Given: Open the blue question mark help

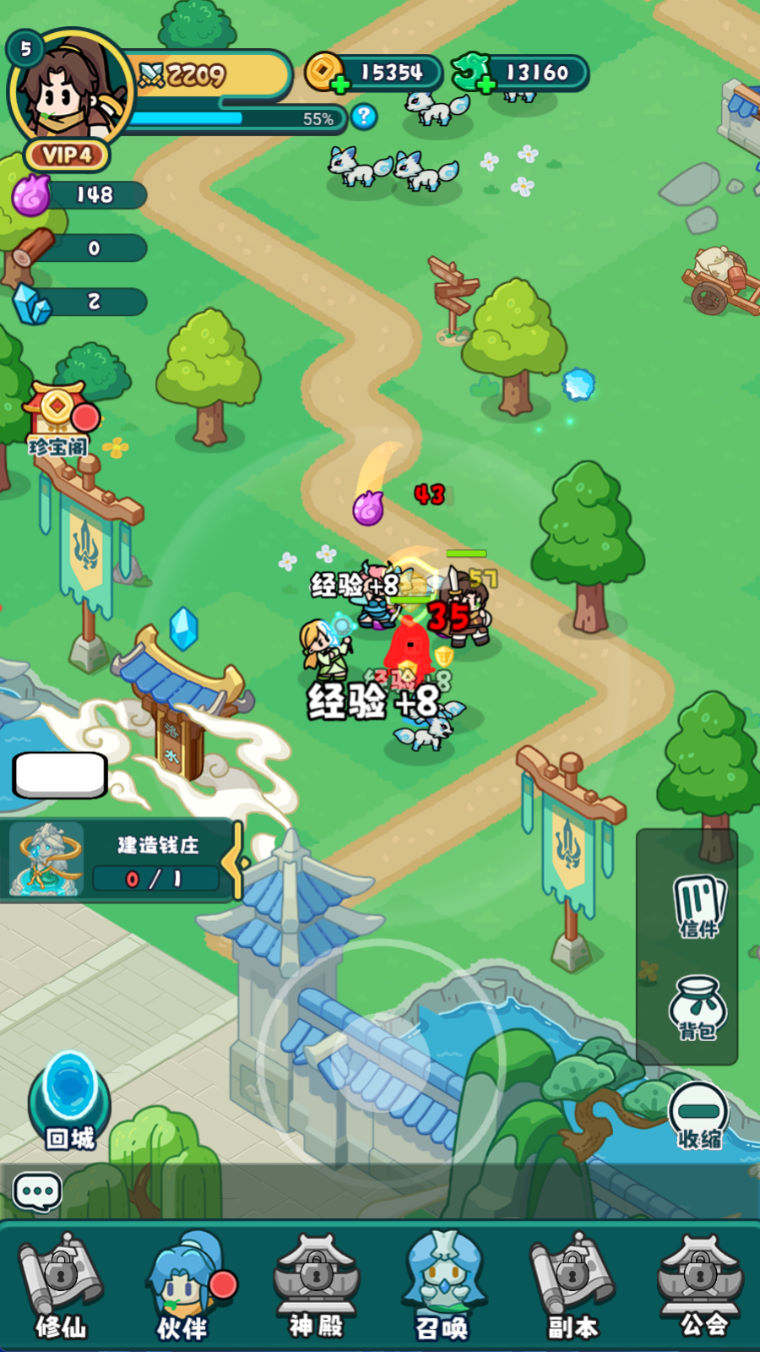Looking at the screenshot, I should click(364, 117).
